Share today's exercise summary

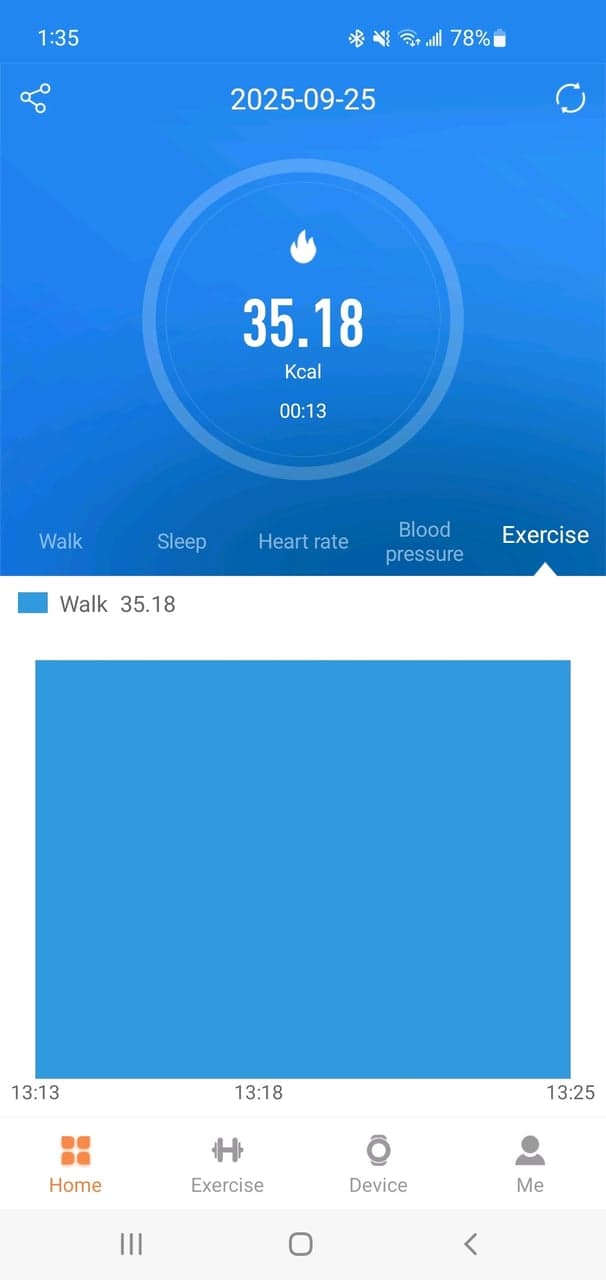coord(35,98)
